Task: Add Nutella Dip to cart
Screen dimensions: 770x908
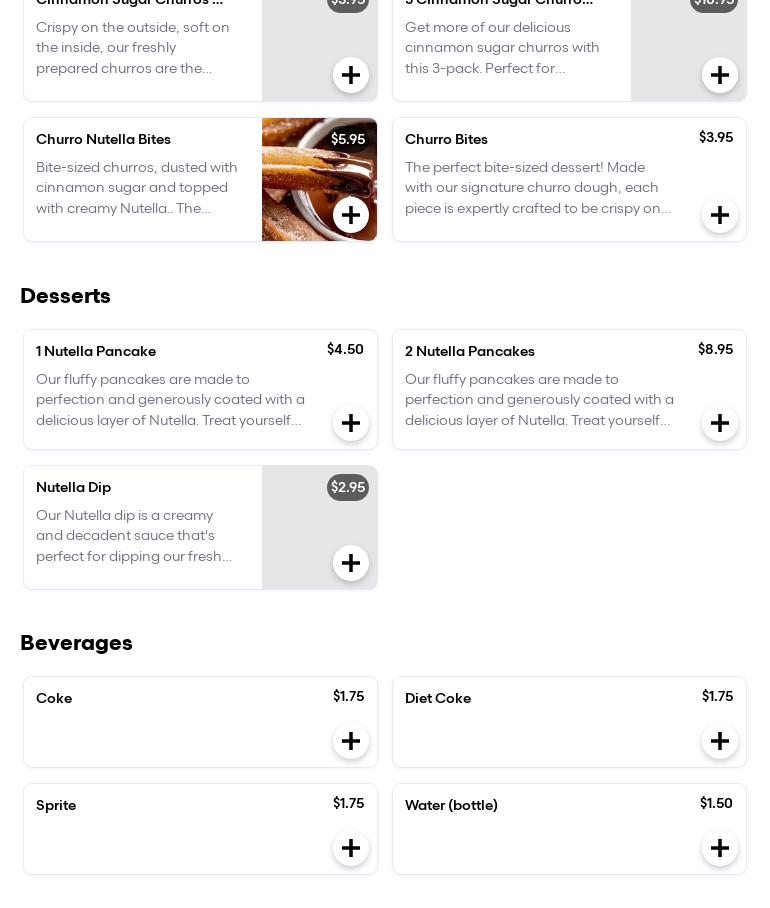Action: 351,563
